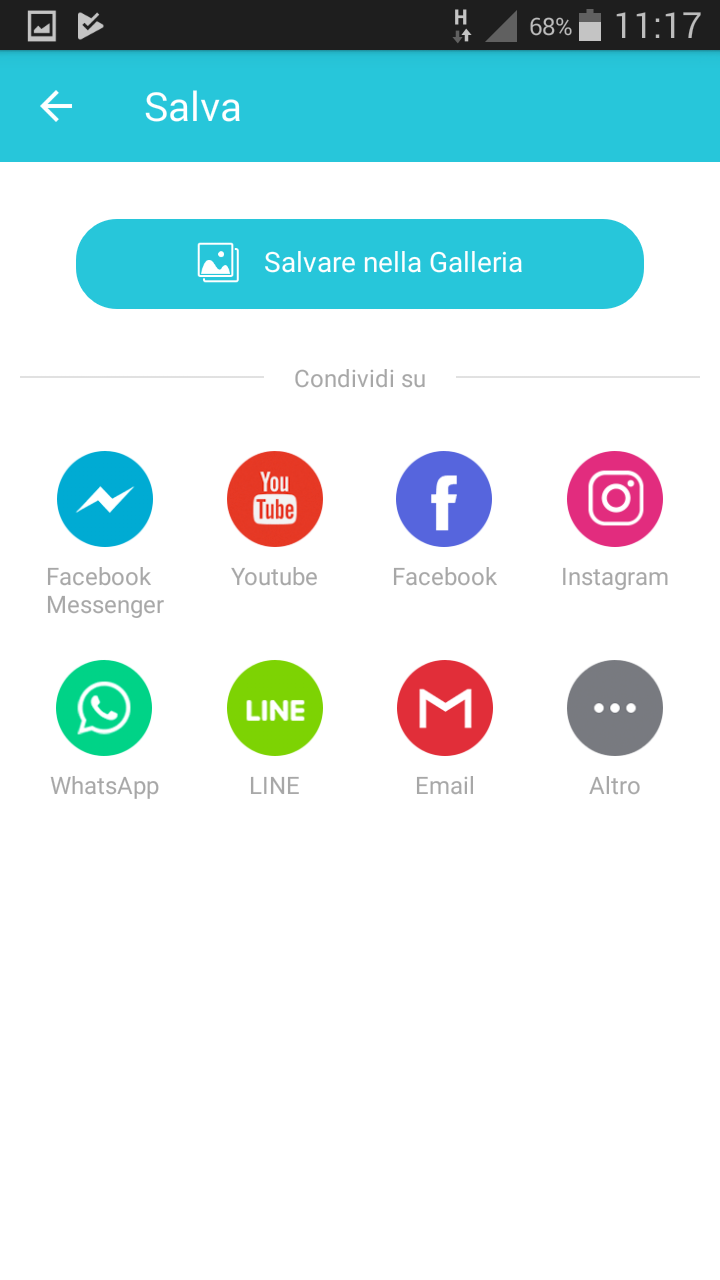Share via Facebook Messenger
720x1280 pixels.
click(105, 499)
